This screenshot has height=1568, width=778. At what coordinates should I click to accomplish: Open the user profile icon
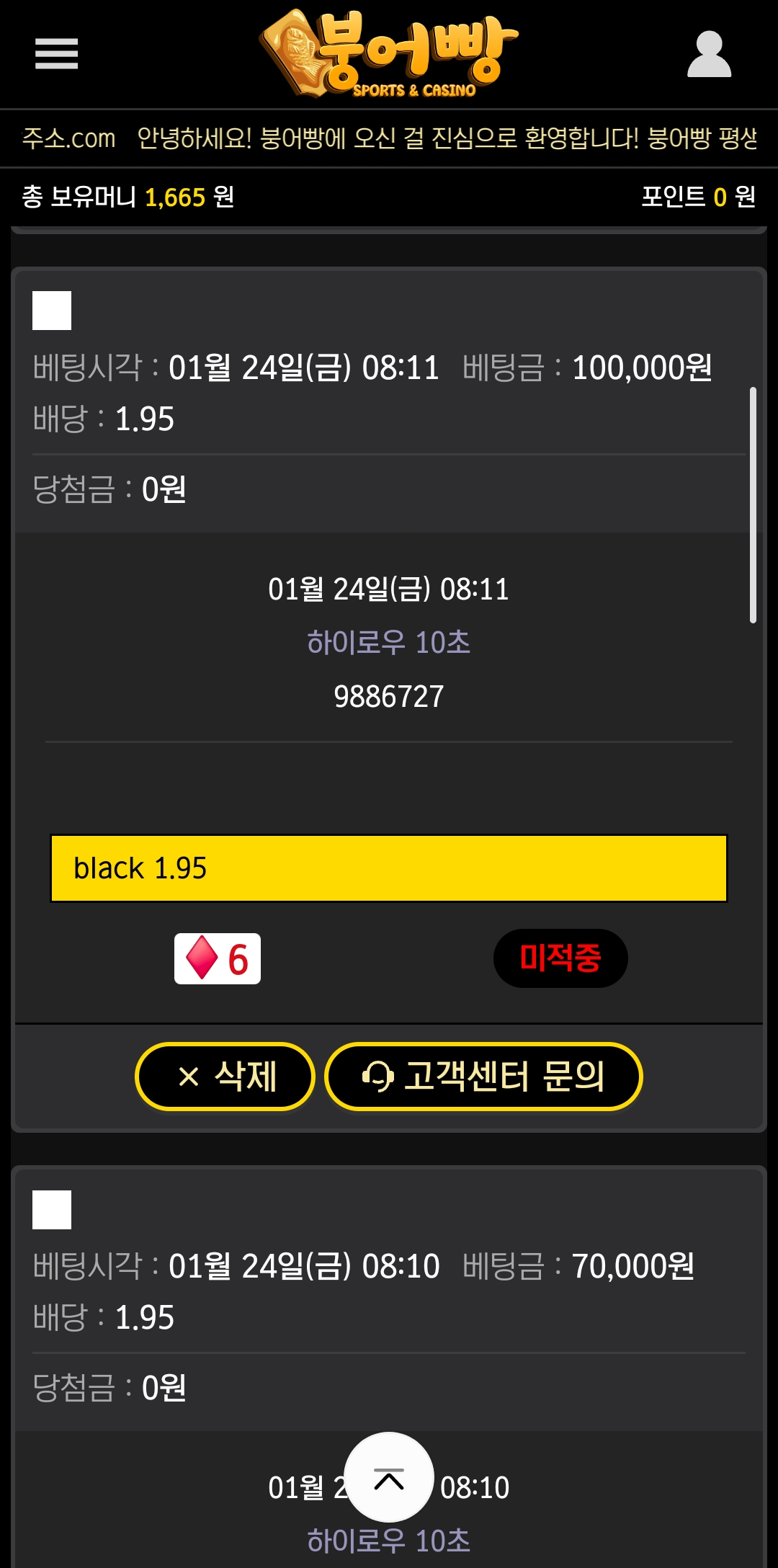pos(709,54)
